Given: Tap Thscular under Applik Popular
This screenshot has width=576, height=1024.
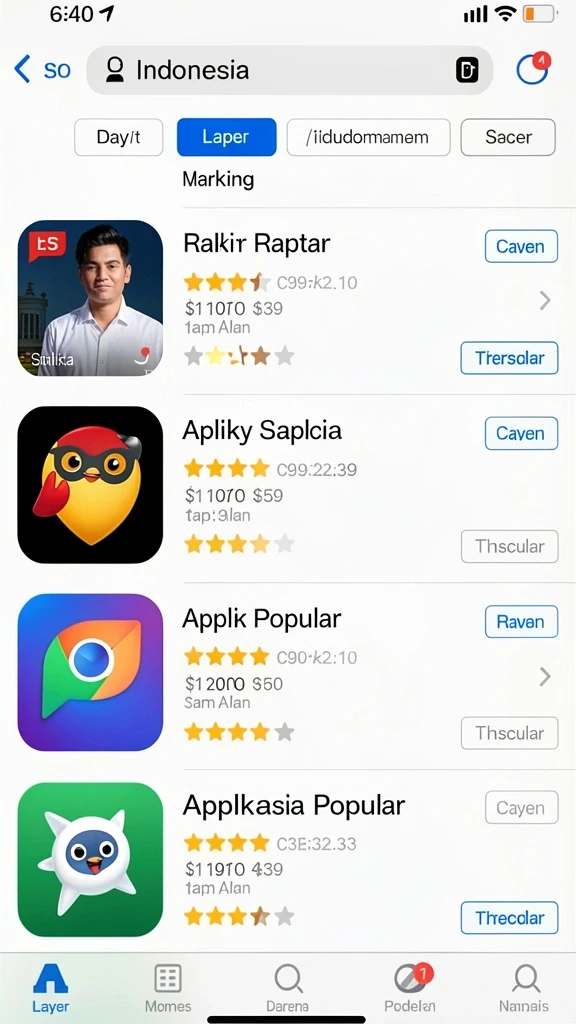Looking at the screenshot, I should pos(509,733).
